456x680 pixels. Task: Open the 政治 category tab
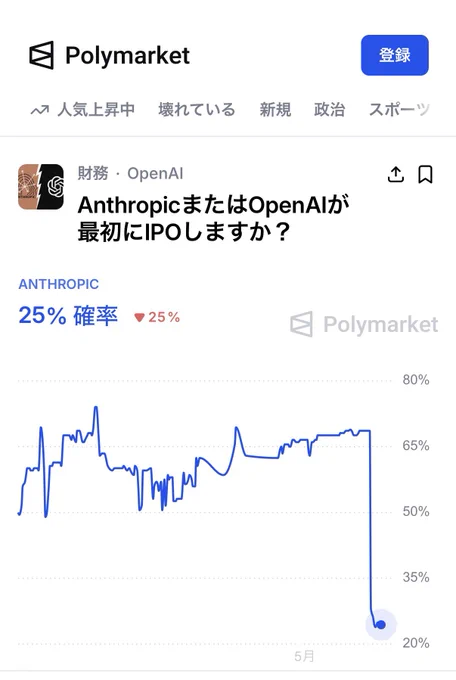click(329, 110)
